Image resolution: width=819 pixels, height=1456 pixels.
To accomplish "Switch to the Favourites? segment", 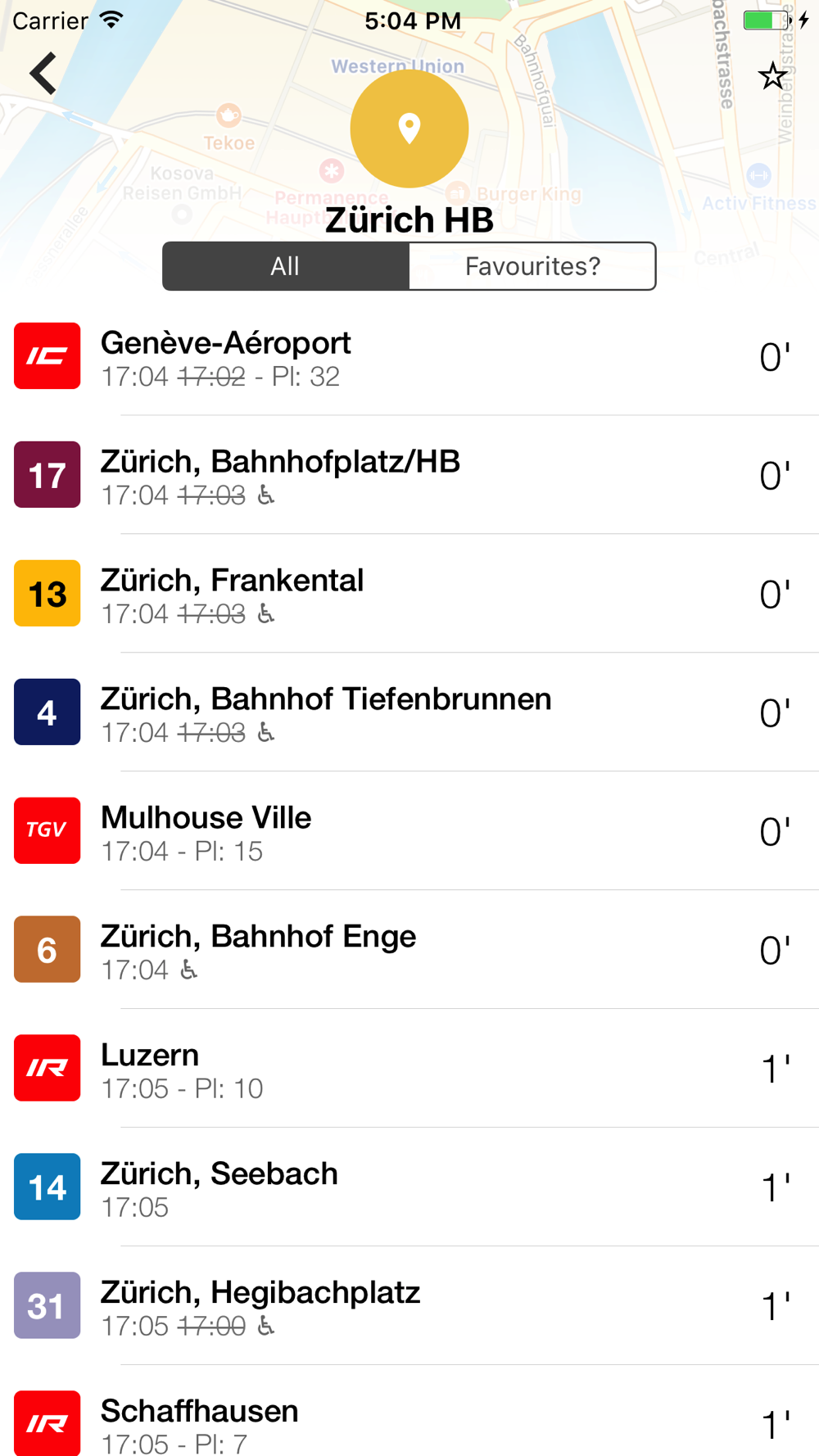I will (x=532, y=266).
